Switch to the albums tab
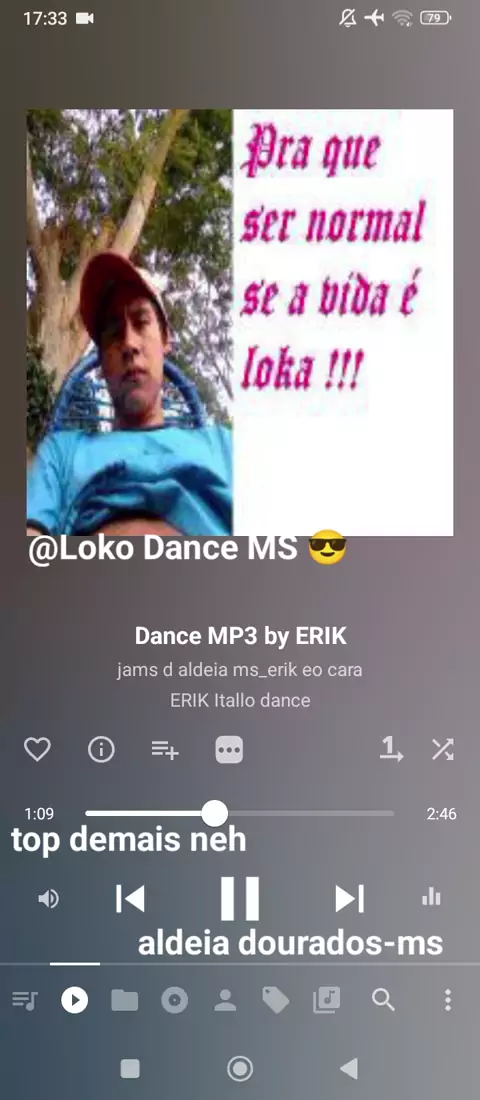 pyautogui.click(x=175, y=1000)
